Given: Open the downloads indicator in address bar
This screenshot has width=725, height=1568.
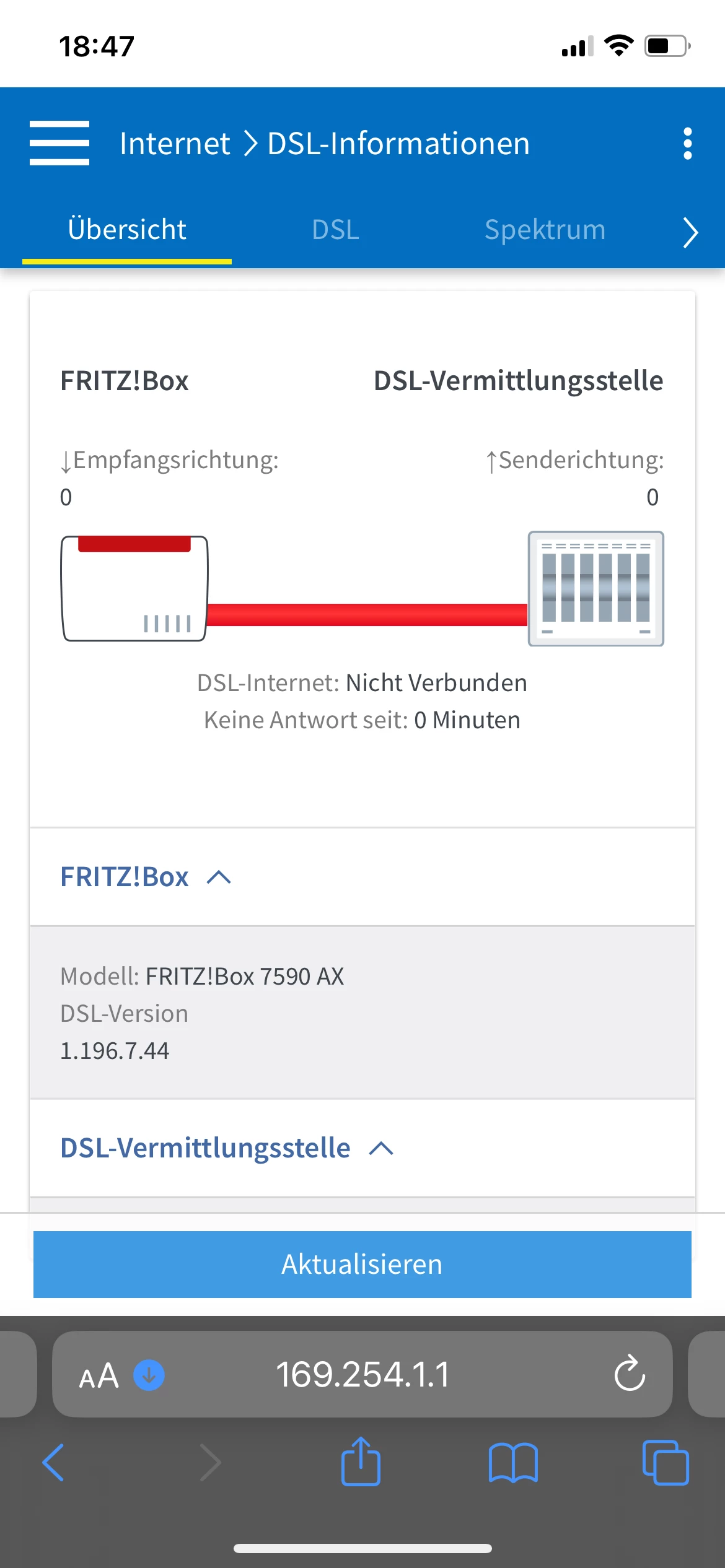Looking at the screenshot, I should click(x=149, y=1375).
